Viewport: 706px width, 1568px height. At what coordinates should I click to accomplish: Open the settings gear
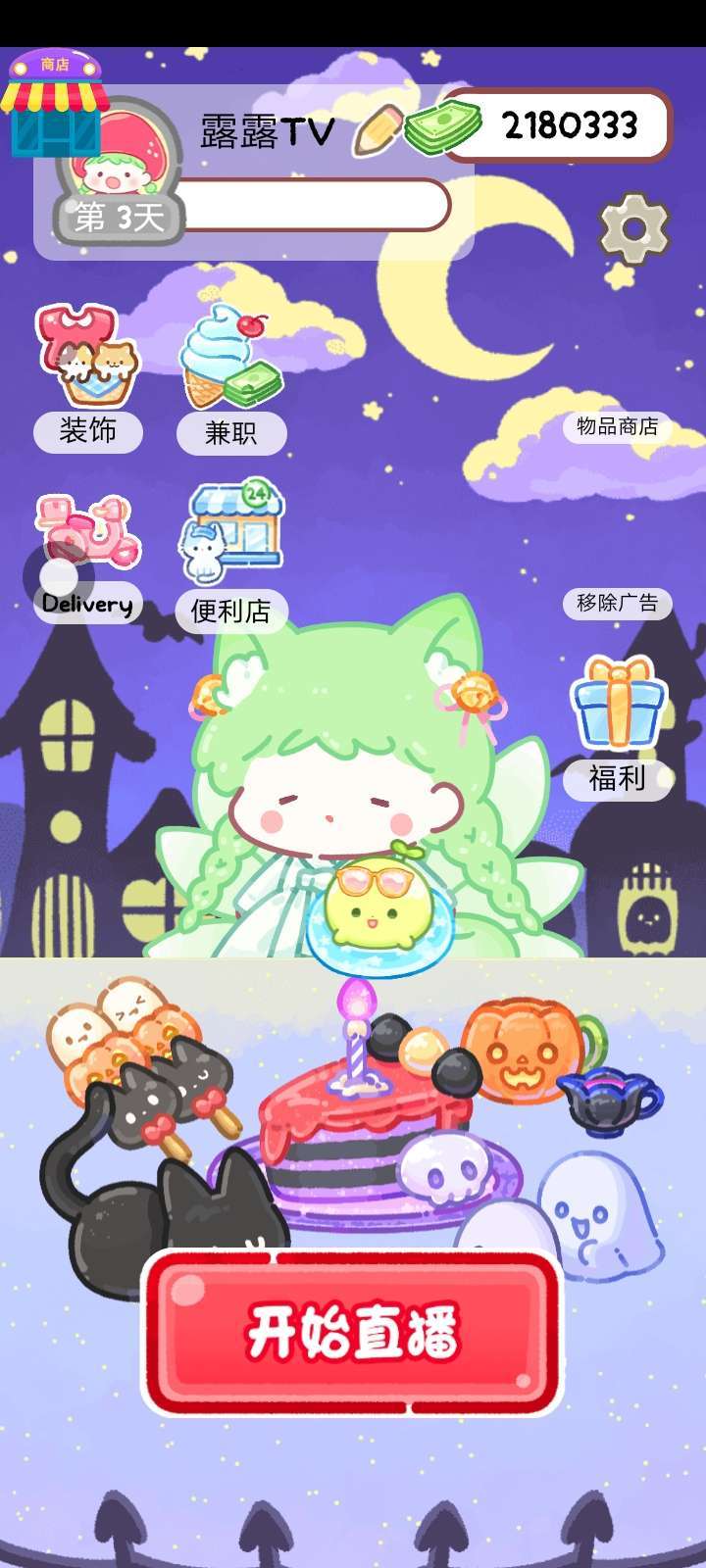(634, 228)
